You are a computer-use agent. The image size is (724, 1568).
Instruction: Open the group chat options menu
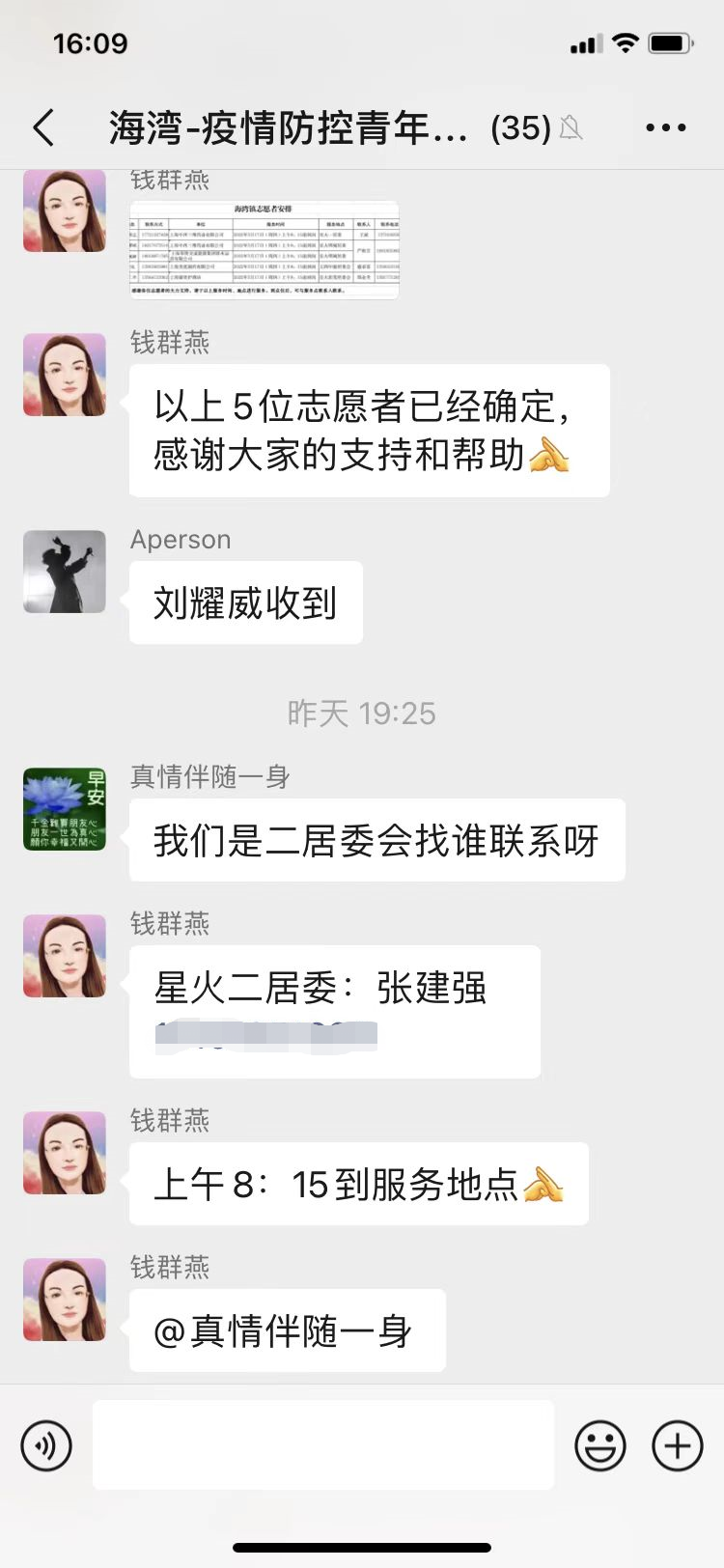665,127
